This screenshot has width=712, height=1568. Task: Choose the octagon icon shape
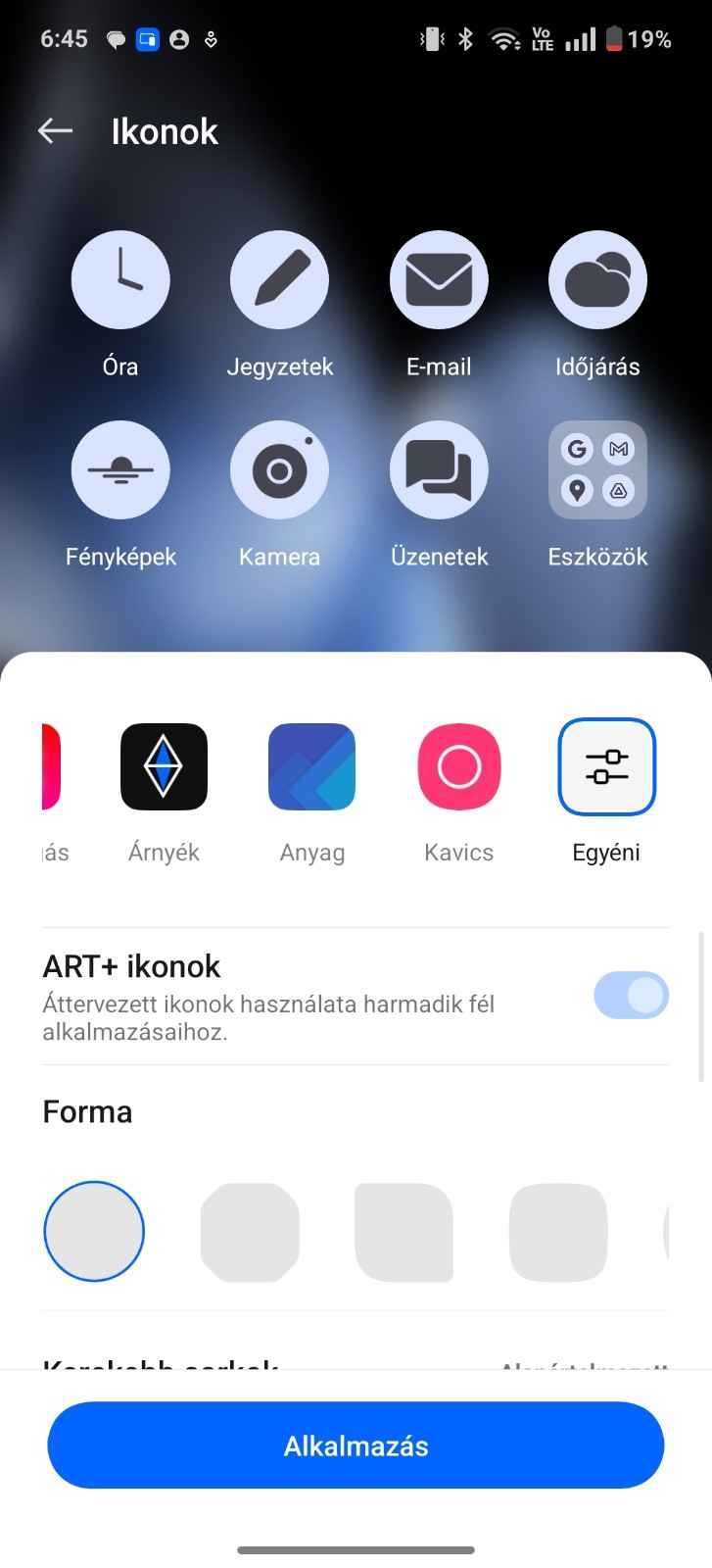[250, 1232]
